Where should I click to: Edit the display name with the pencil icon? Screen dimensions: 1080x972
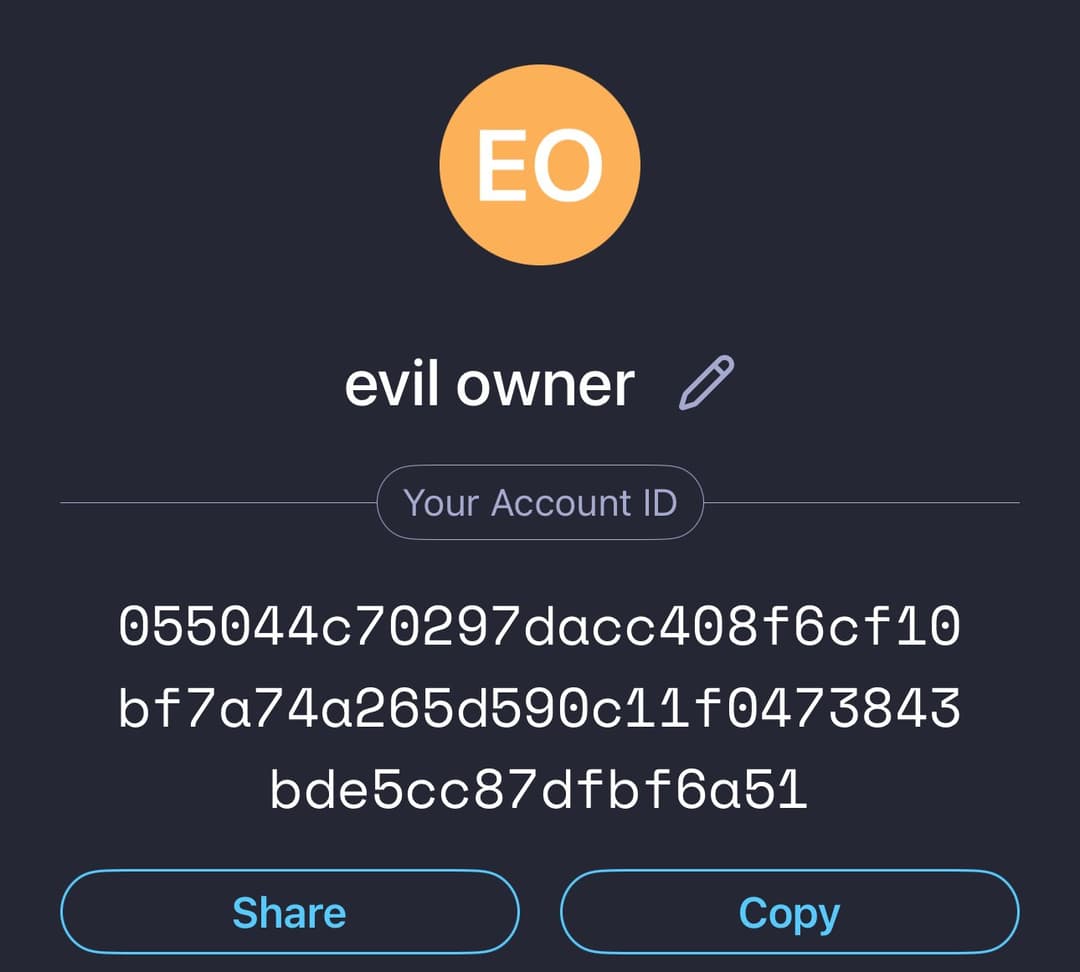point(706,383)
